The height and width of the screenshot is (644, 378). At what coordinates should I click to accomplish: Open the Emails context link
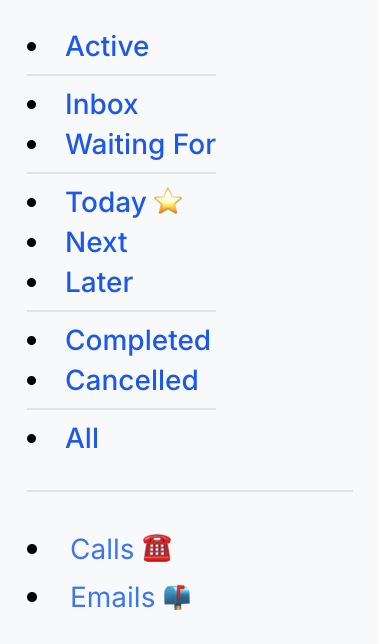131,597
